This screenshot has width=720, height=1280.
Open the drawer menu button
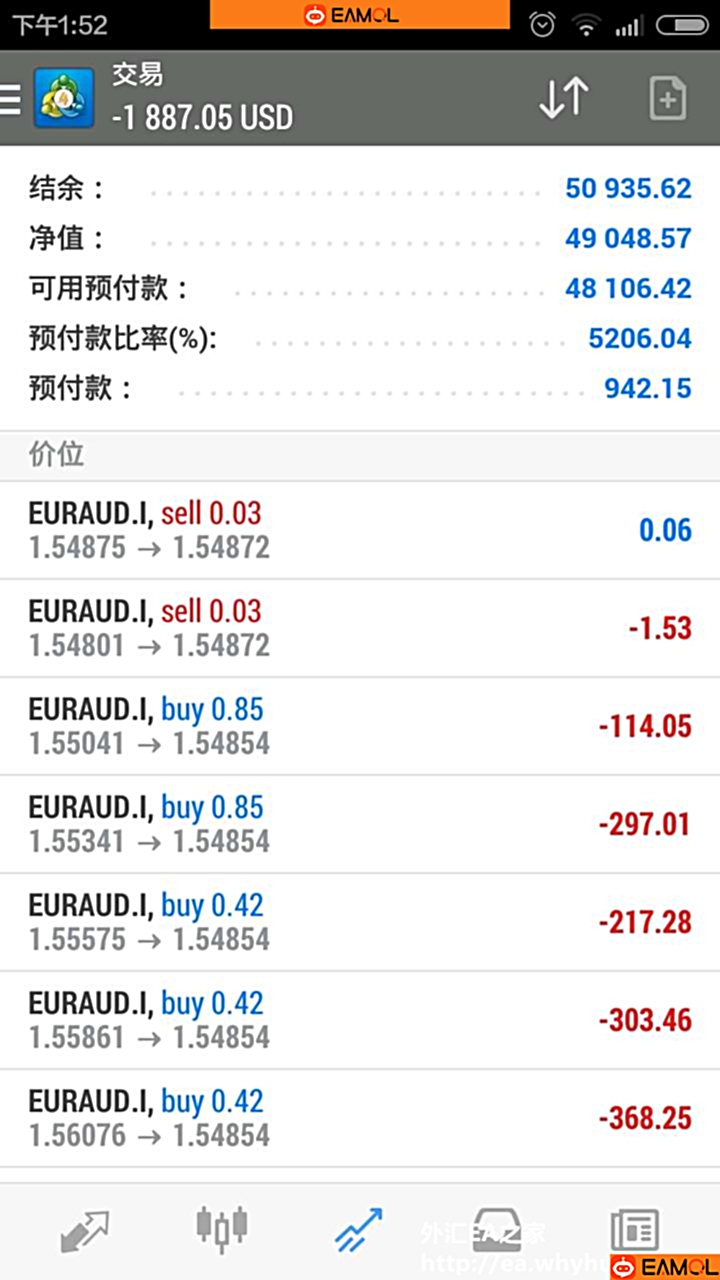click(x=10, y=98)
